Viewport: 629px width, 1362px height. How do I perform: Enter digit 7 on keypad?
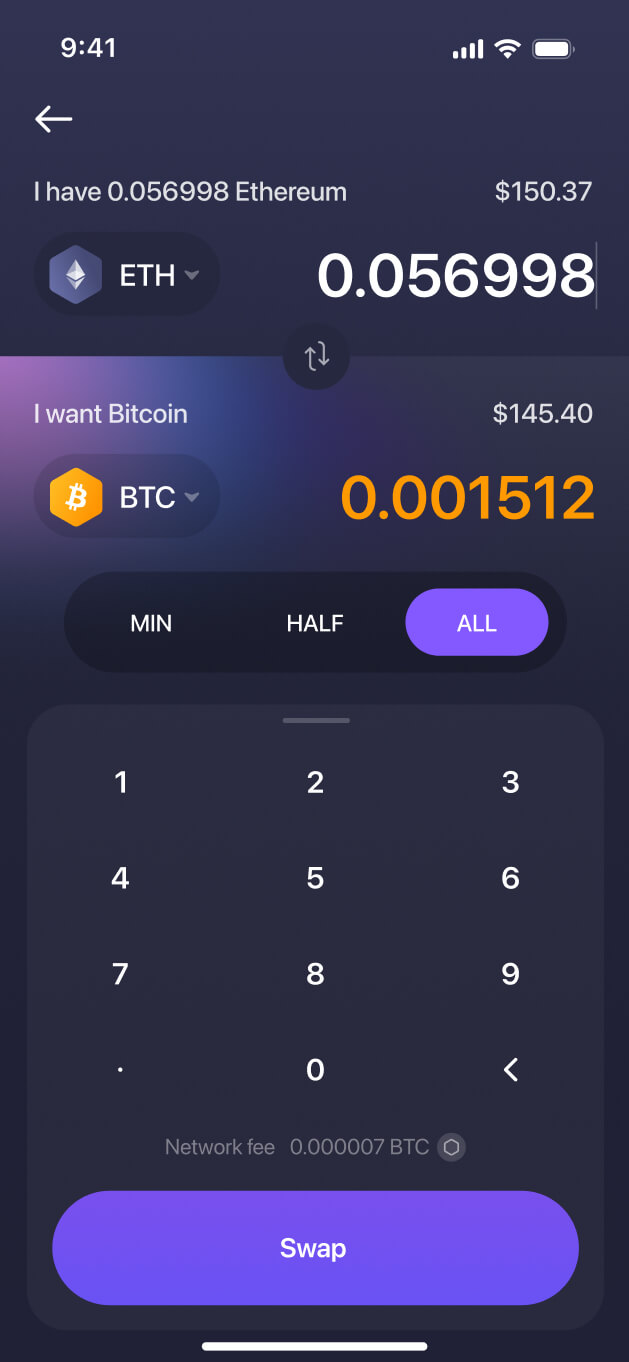point(121,974)
